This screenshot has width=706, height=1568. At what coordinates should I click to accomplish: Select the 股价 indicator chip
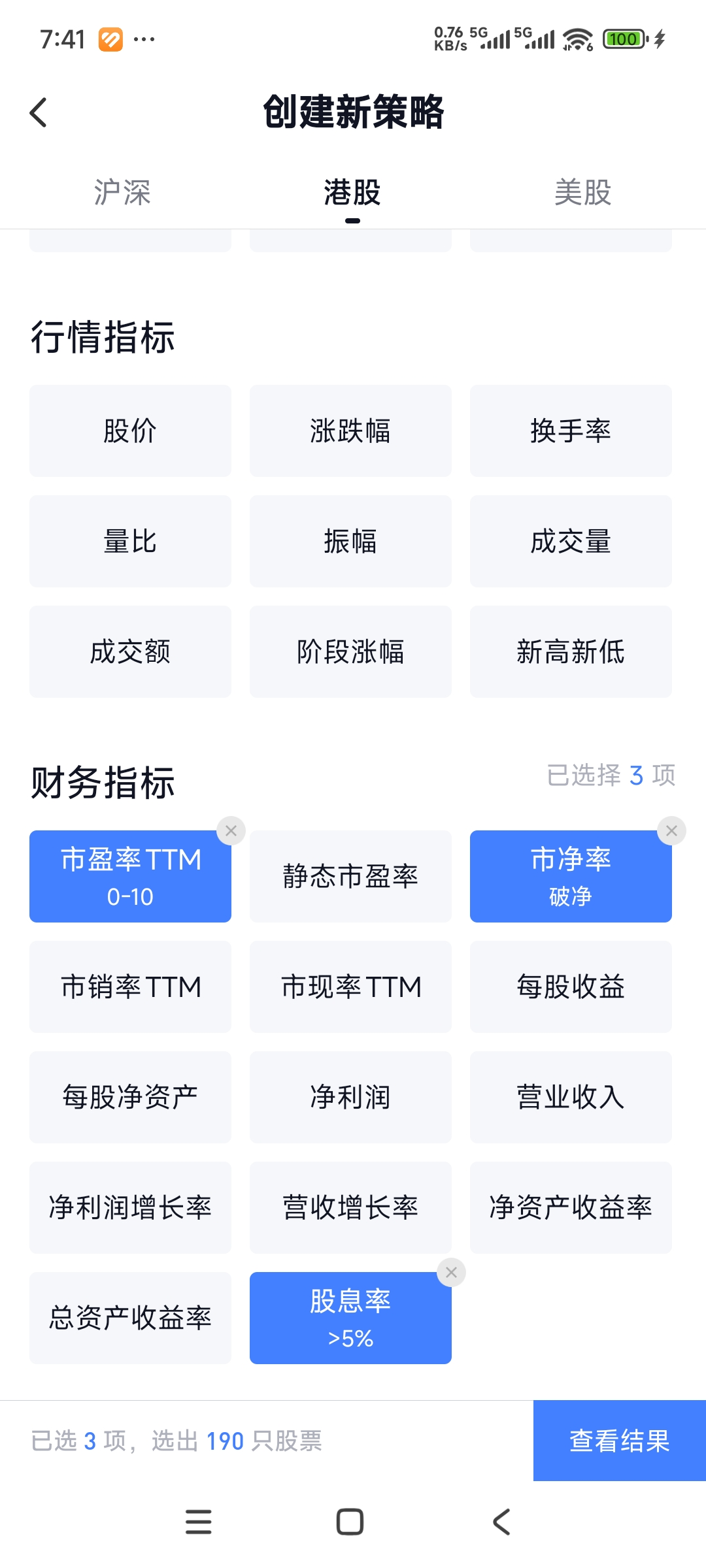(x=130, y=431)
